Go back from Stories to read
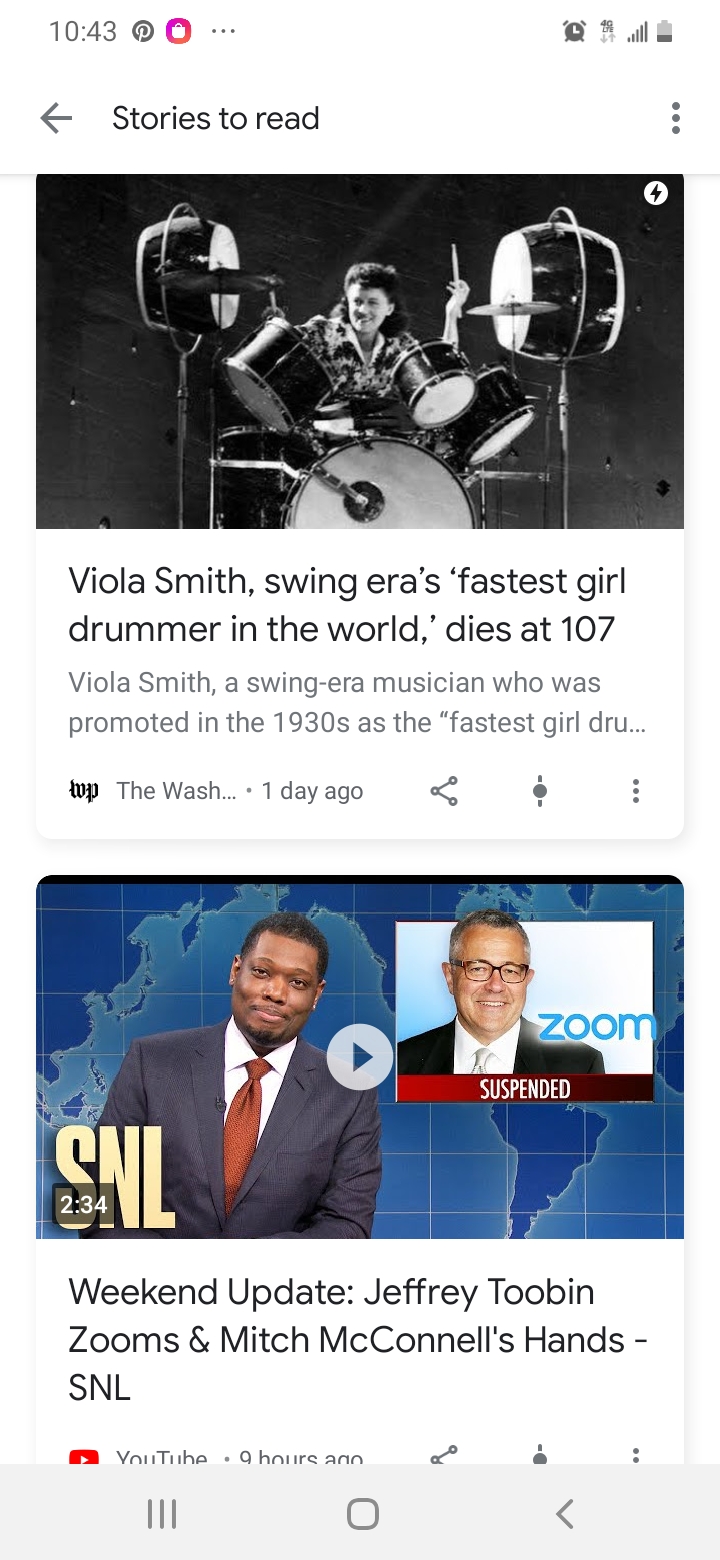 (56, 118)
